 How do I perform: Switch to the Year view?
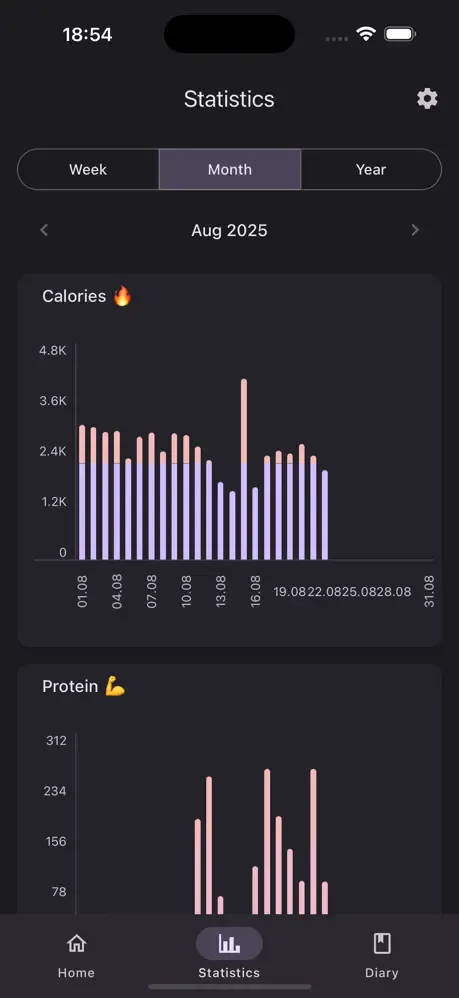pyautogui.click(x=371, y=169)
